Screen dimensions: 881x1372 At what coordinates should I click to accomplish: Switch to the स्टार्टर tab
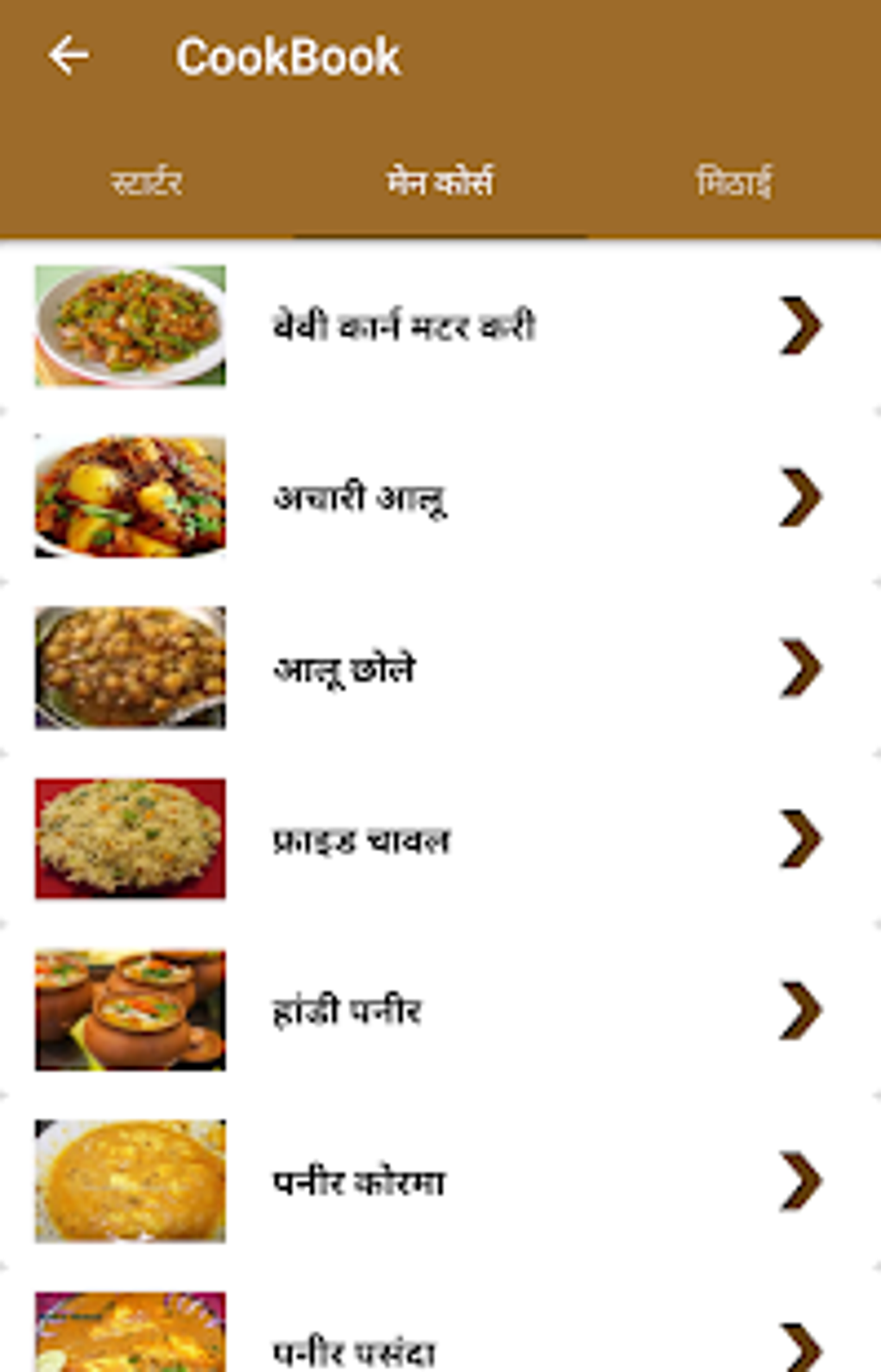click(146, 183)
